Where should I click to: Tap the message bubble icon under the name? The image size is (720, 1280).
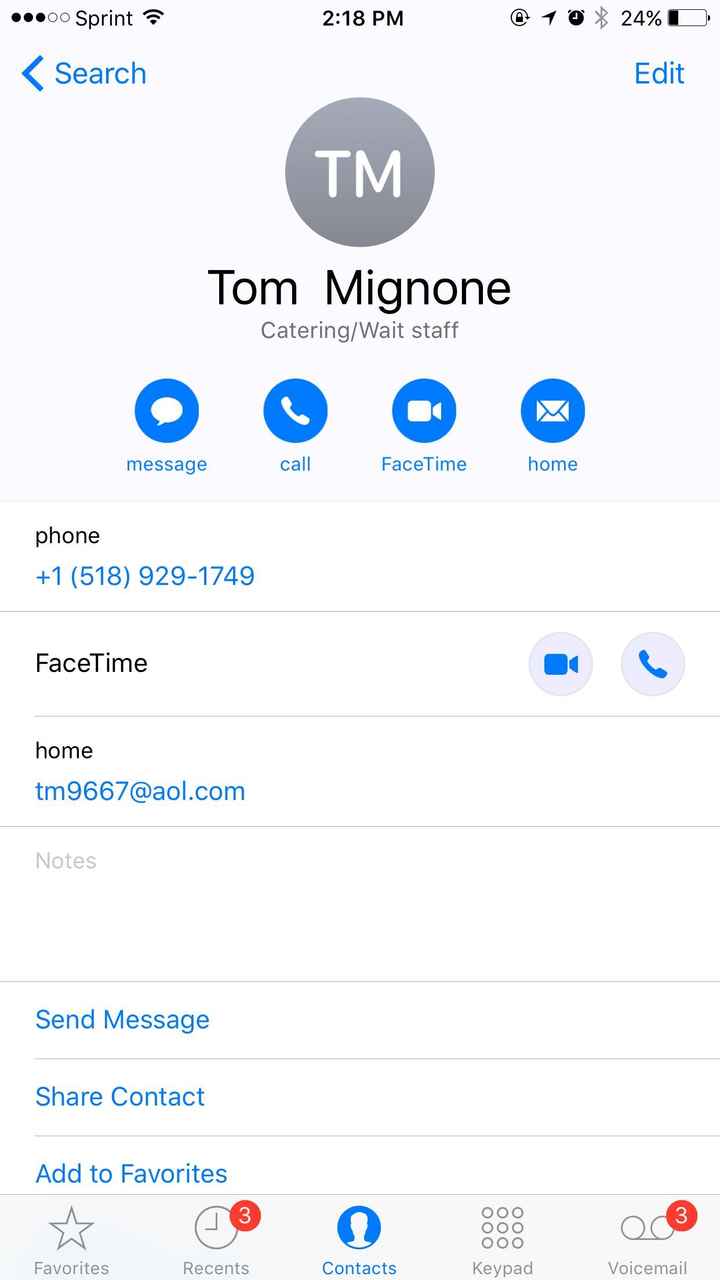coord(167,411)
